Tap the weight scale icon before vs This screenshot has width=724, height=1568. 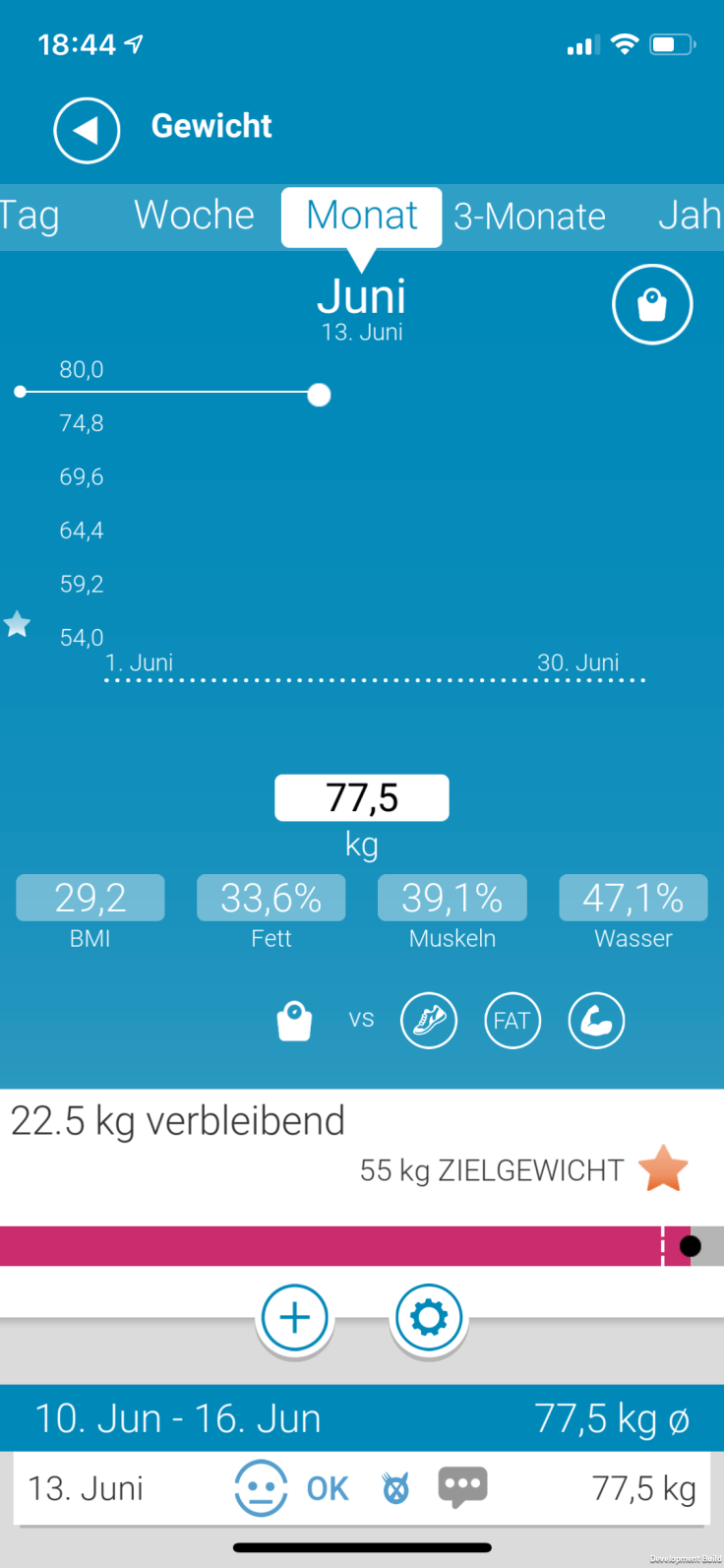[294, 1021]
